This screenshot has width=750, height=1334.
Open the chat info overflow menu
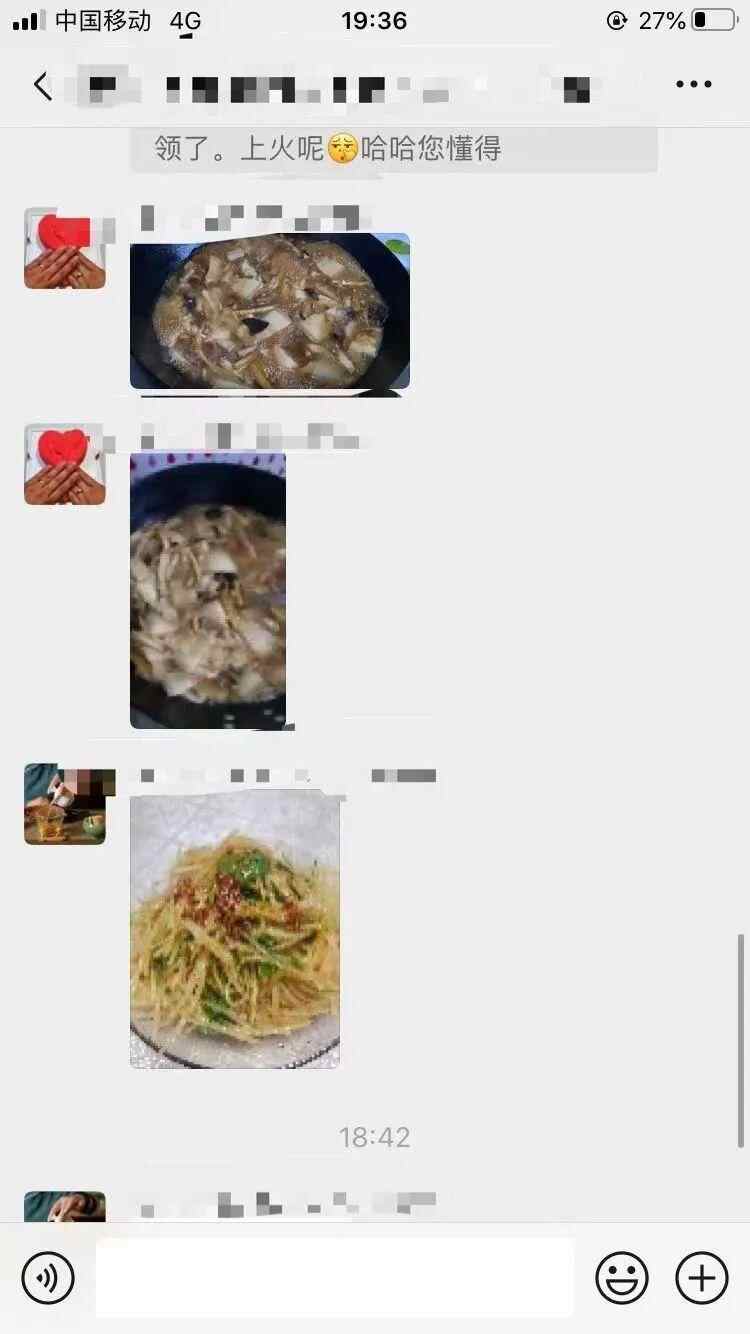coord(693,85)
